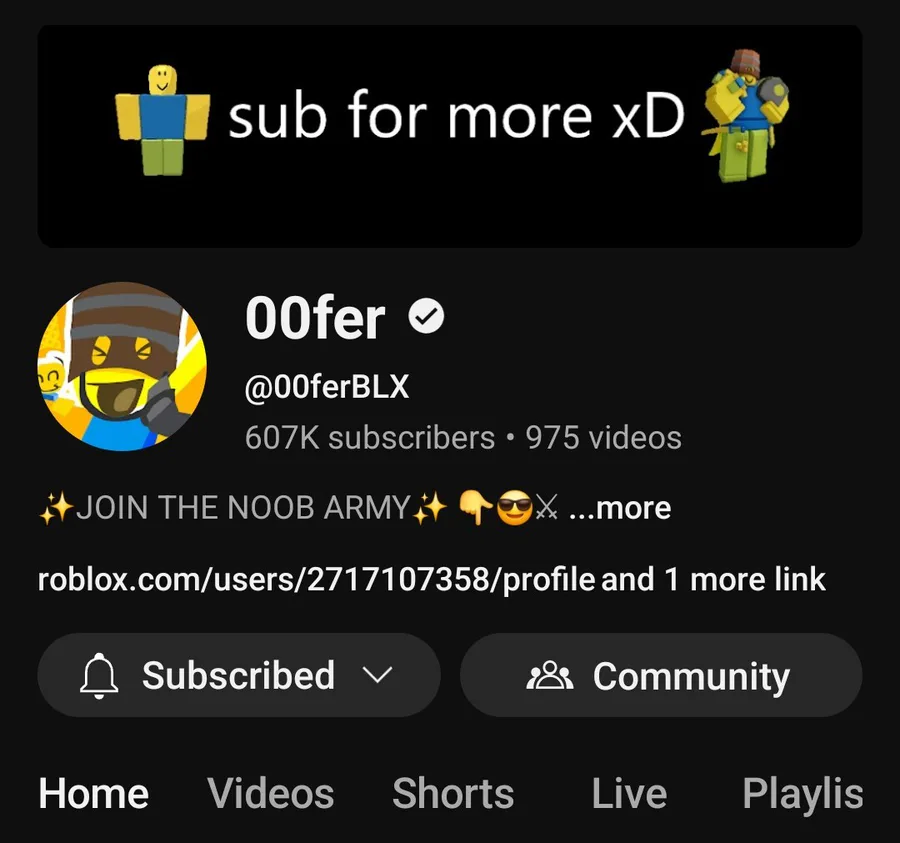900x843 pixels.
Task: Open the Subscribed notification dropdown
Action: (238, 675)
